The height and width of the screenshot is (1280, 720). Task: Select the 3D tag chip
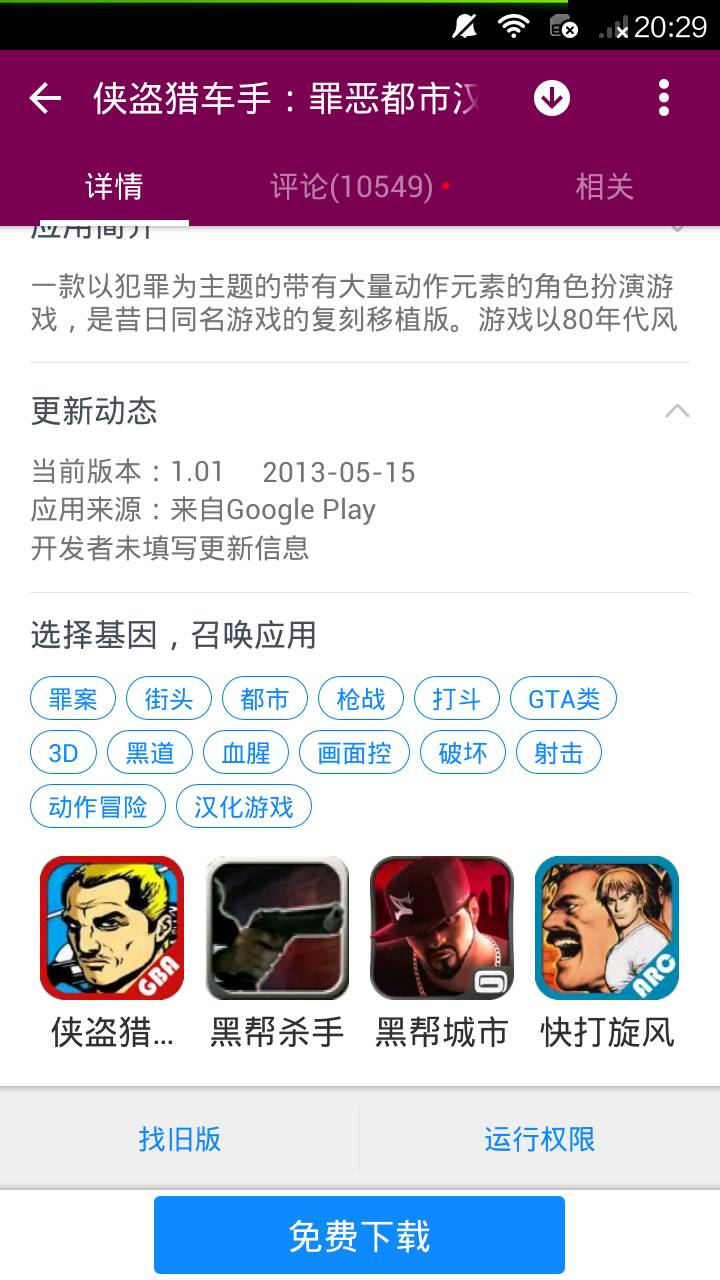pos(63,753)
